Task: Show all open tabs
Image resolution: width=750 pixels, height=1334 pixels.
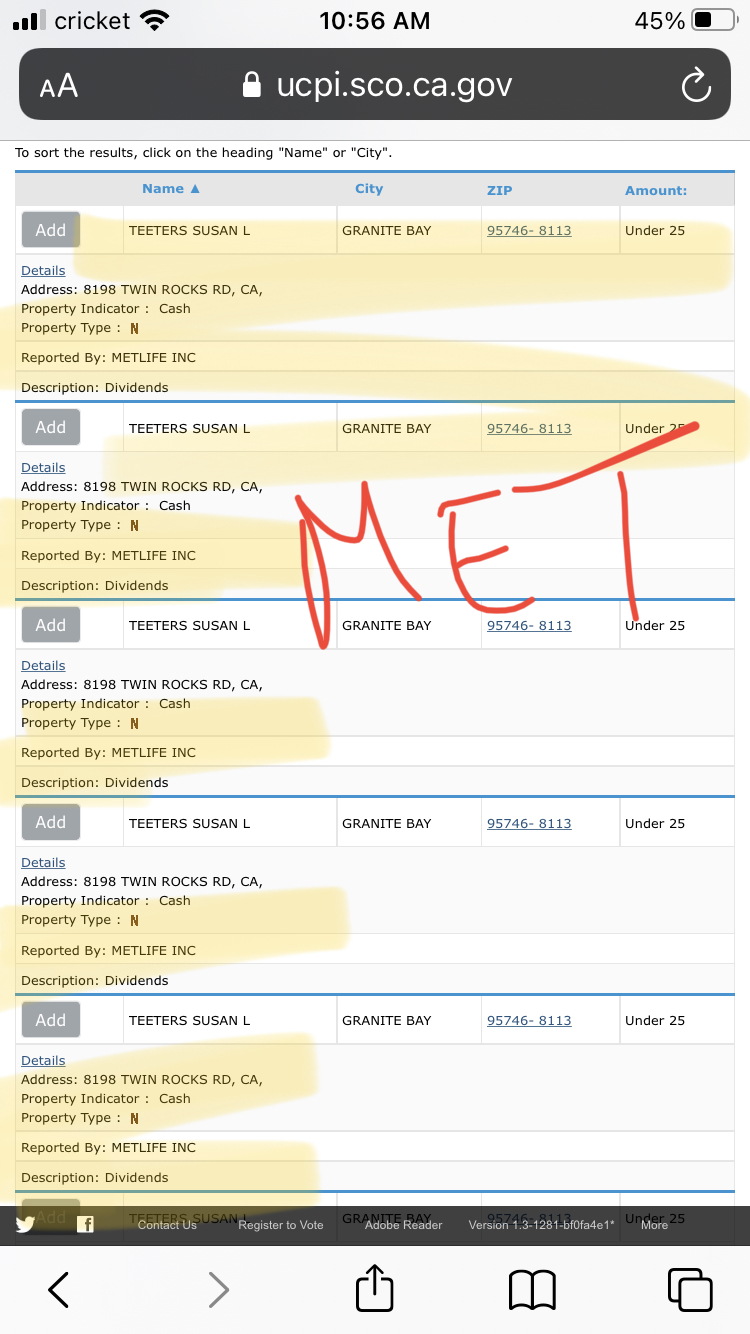Action: coord(690,1290)
